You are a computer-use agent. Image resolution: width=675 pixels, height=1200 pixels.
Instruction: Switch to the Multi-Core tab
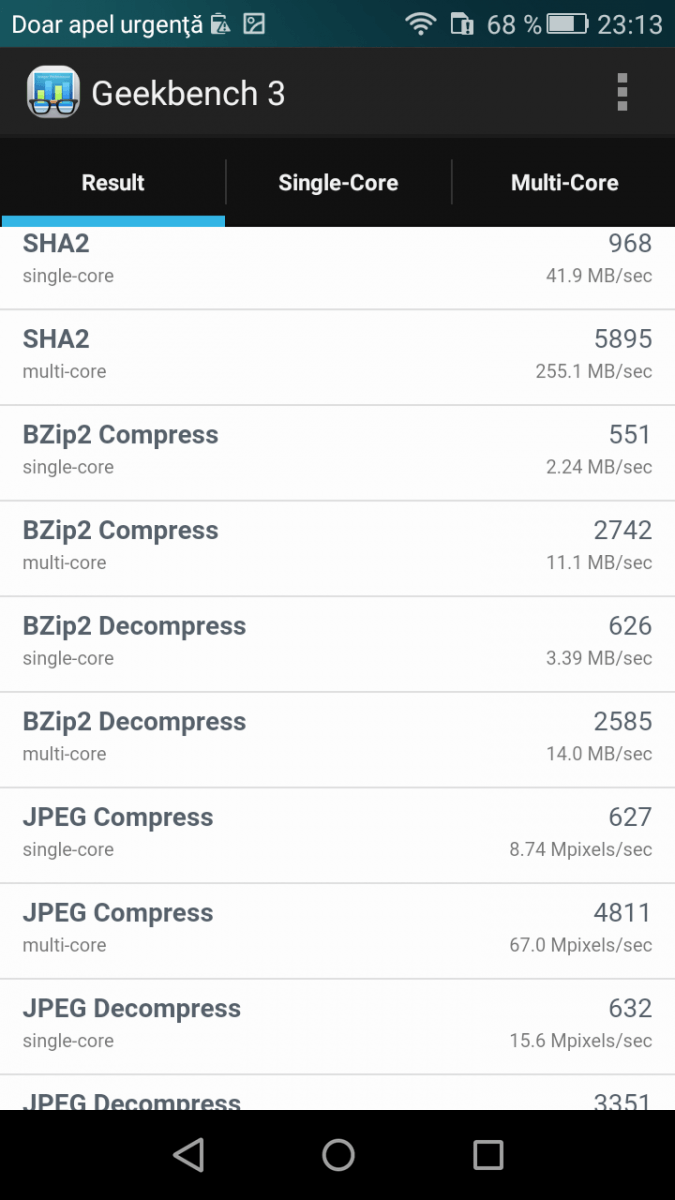pos(564,183)
